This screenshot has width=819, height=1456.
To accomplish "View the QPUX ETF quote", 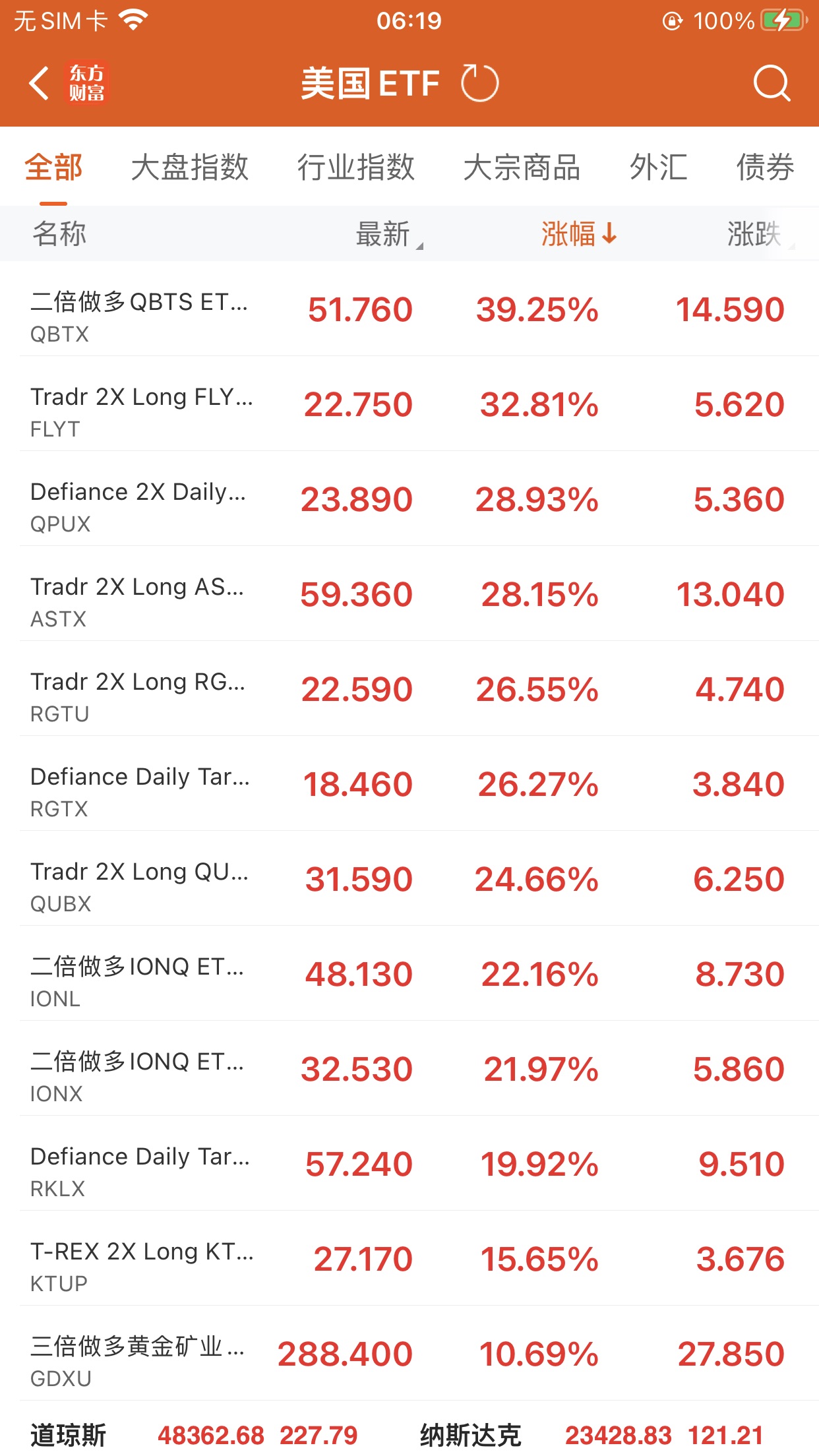I will (409, 499).
